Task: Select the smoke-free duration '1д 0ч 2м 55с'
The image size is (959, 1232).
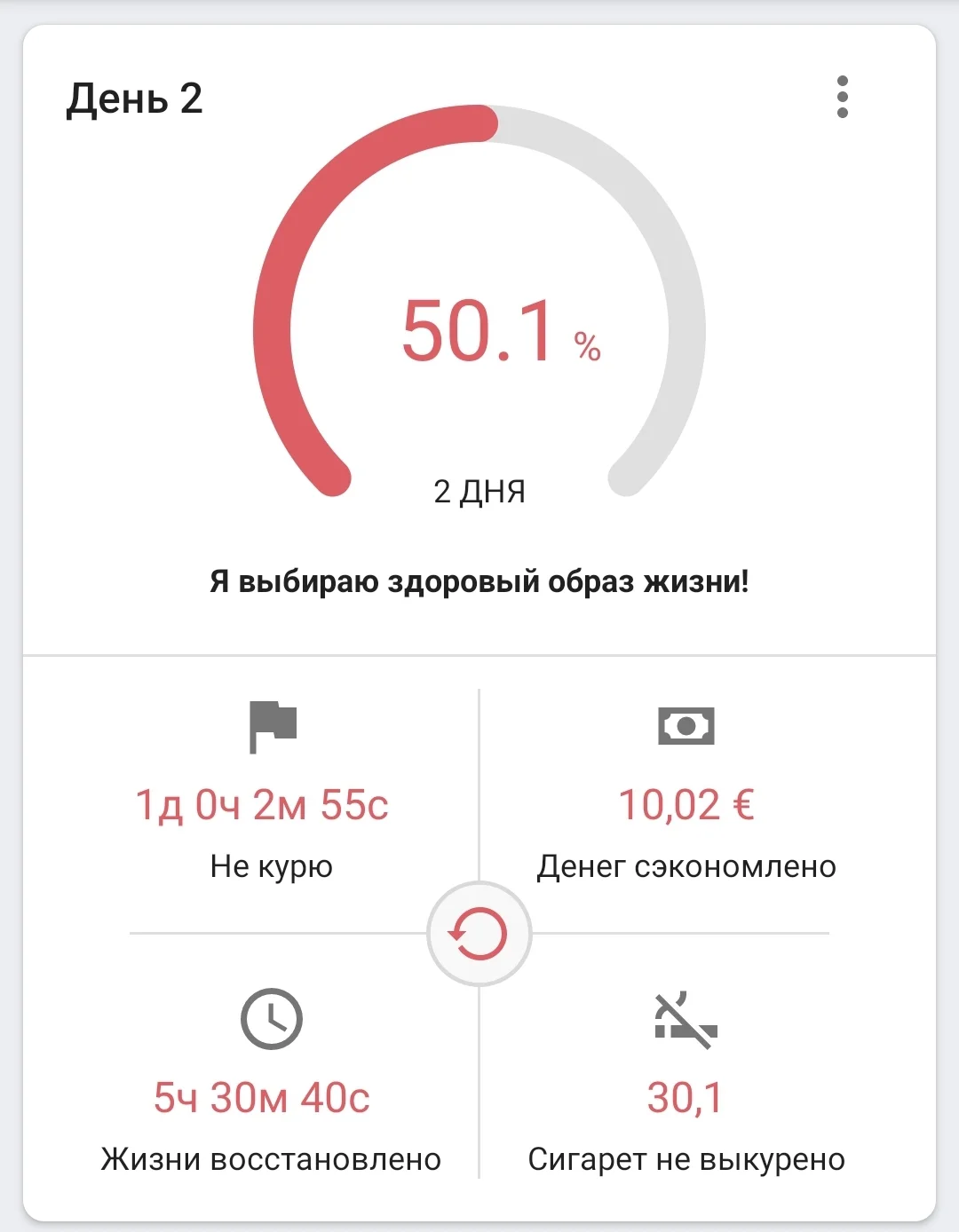Action: pyautogui.click(x=262, y=803)
